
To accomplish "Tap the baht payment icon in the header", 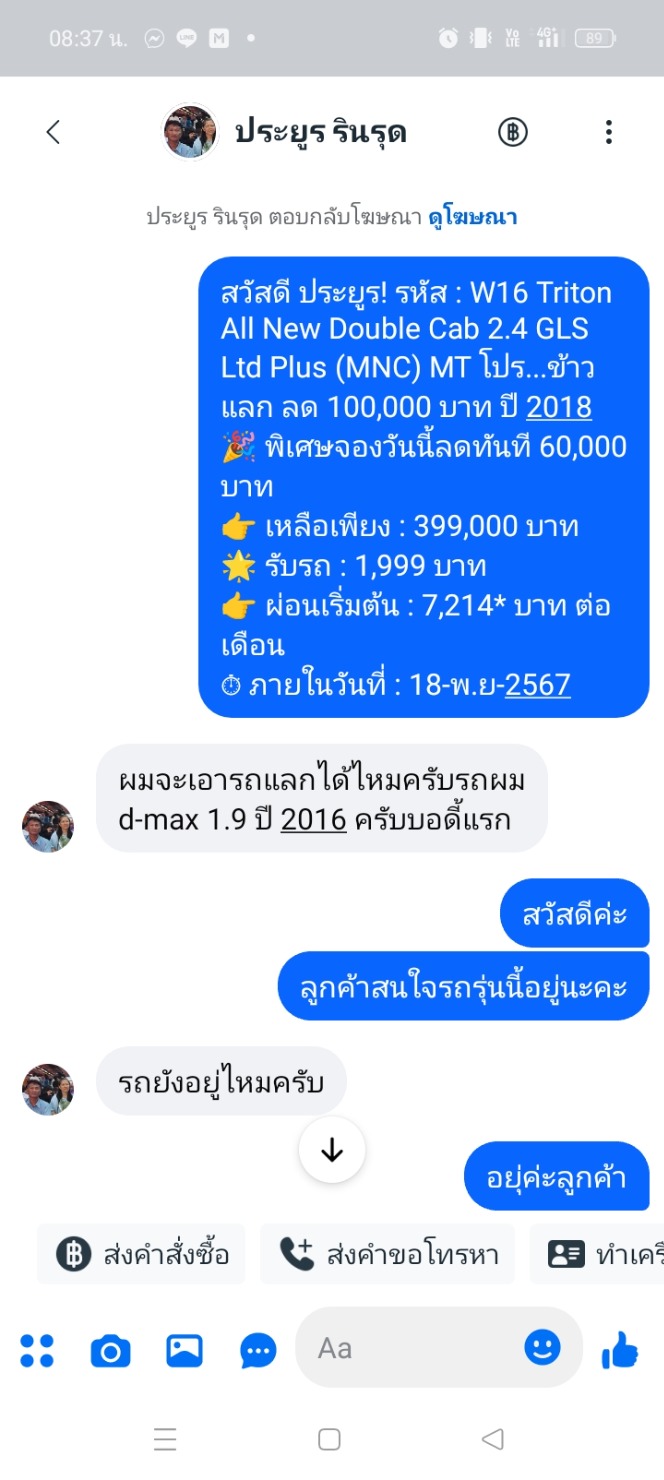I will 513,132.
